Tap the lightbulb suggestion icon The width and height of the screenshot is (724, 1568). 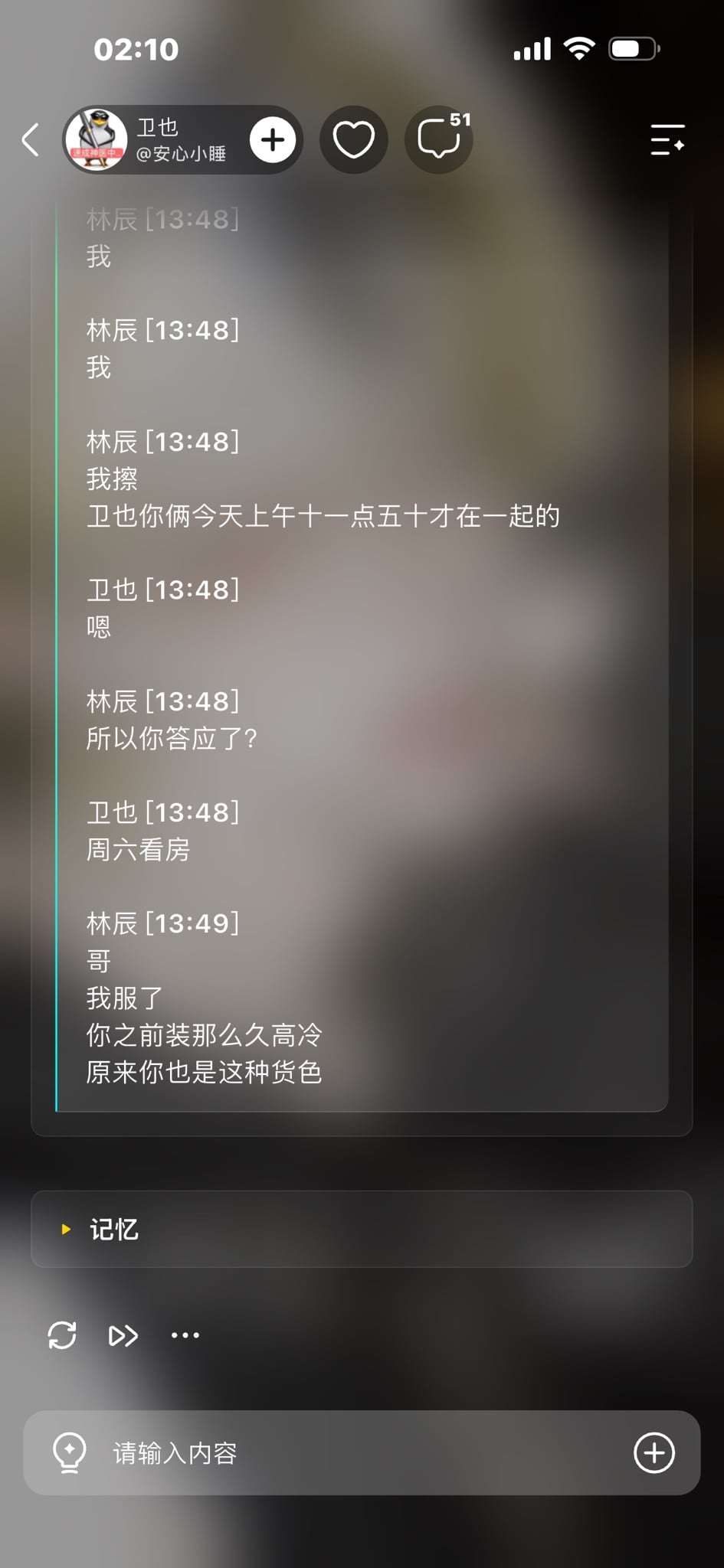(x=69, y=1452)
